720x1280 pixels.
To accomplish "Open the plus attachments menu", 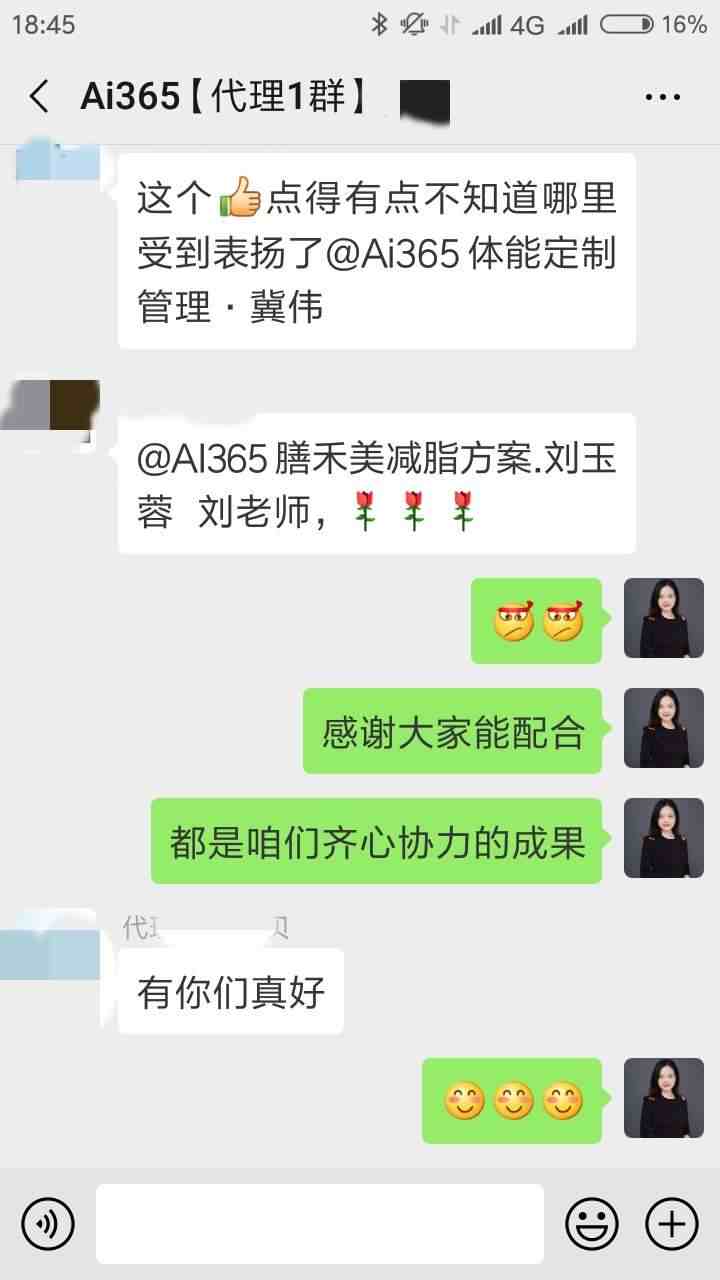I will pyautogui.click(x=671, y=1223).
